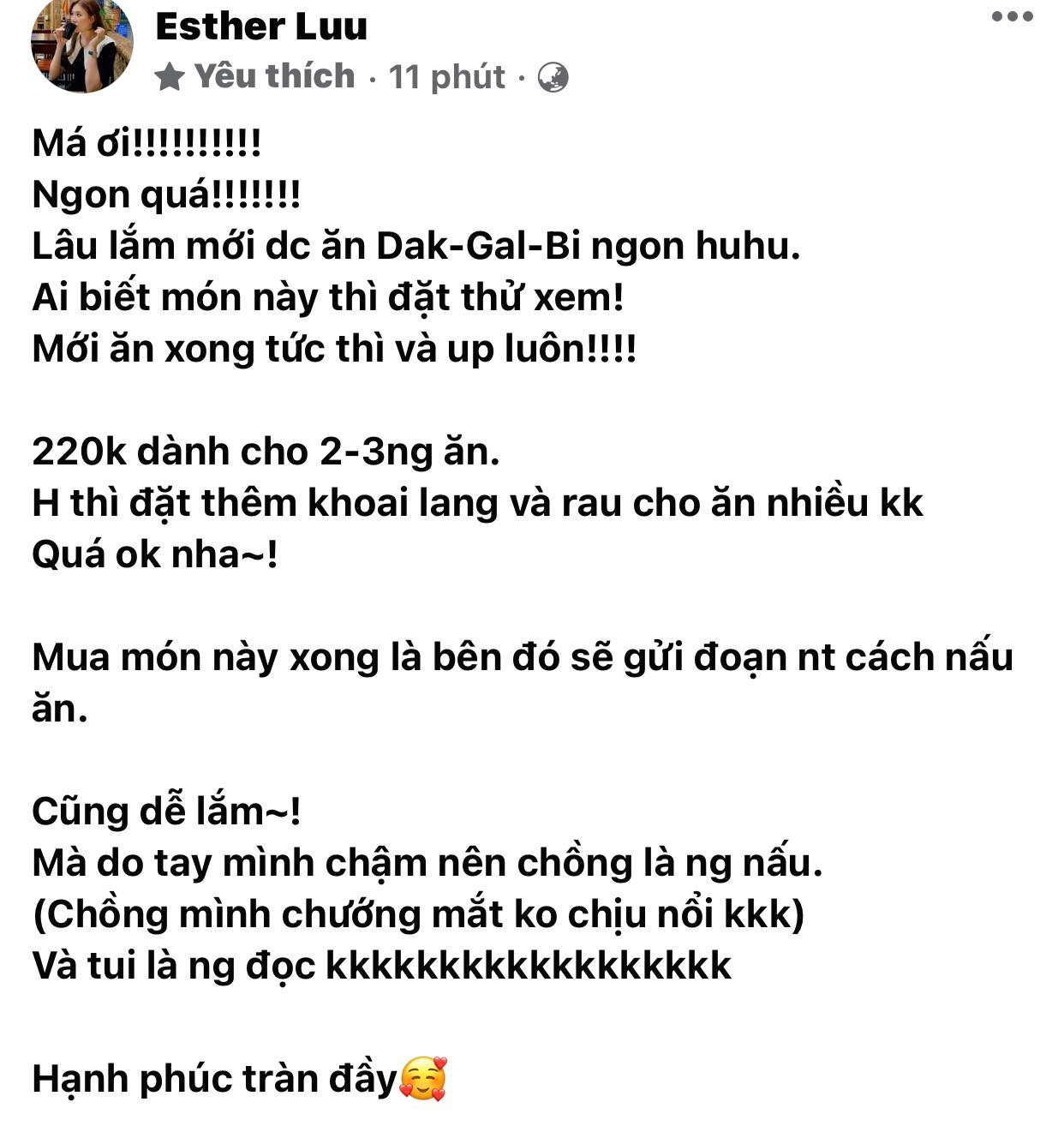View the post's public audience globe

click(553, 78)
